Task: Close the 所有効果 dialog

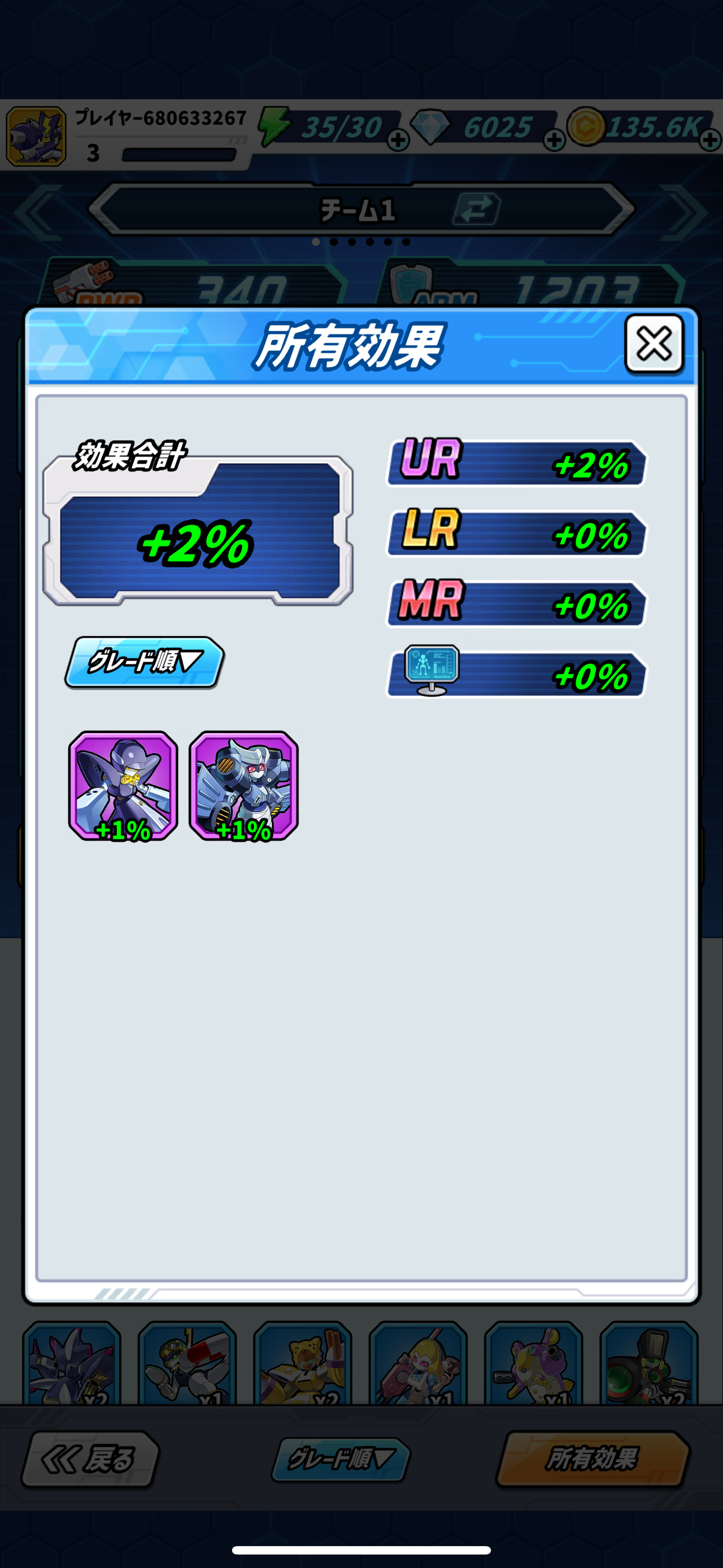Action: click(654, 344)
